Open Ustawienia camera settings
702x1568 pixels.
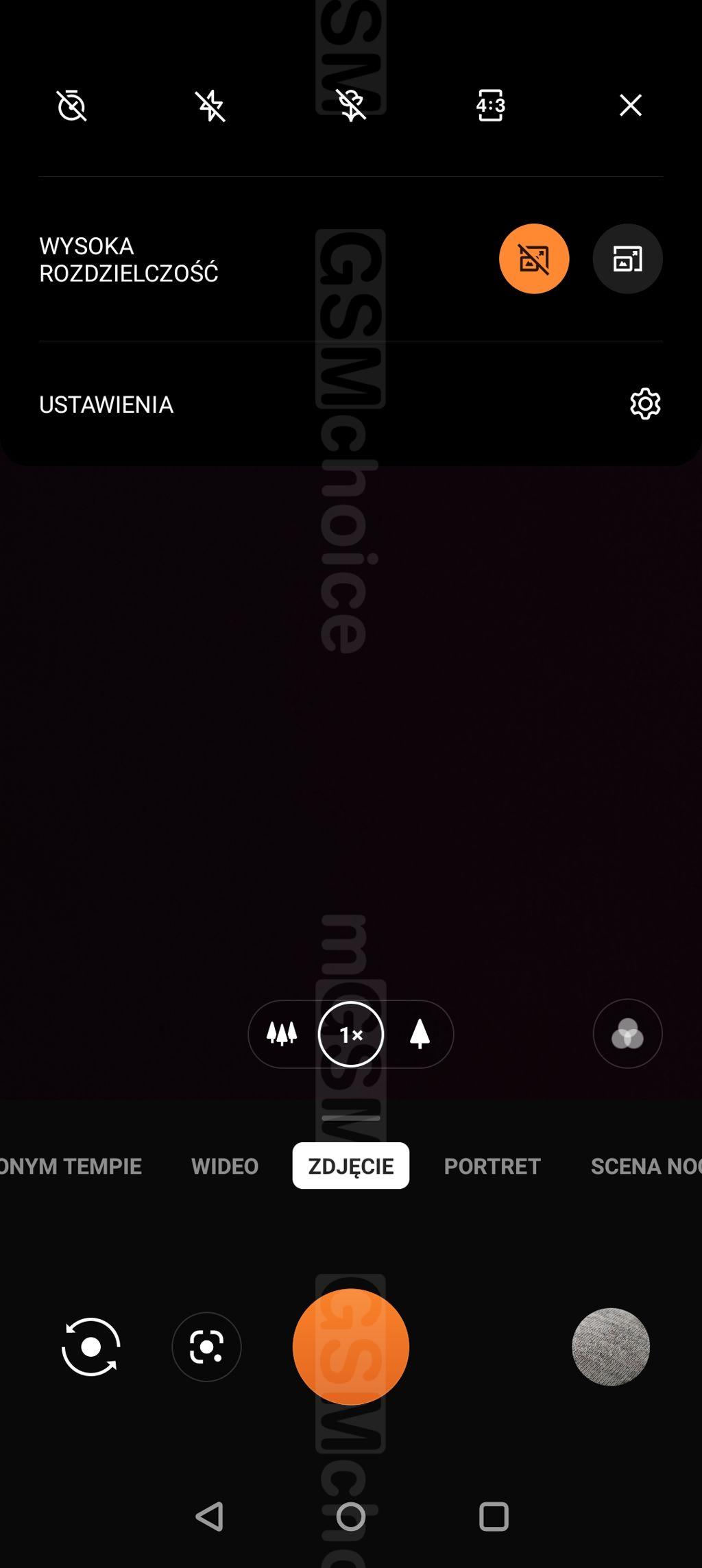coord(644,404)
